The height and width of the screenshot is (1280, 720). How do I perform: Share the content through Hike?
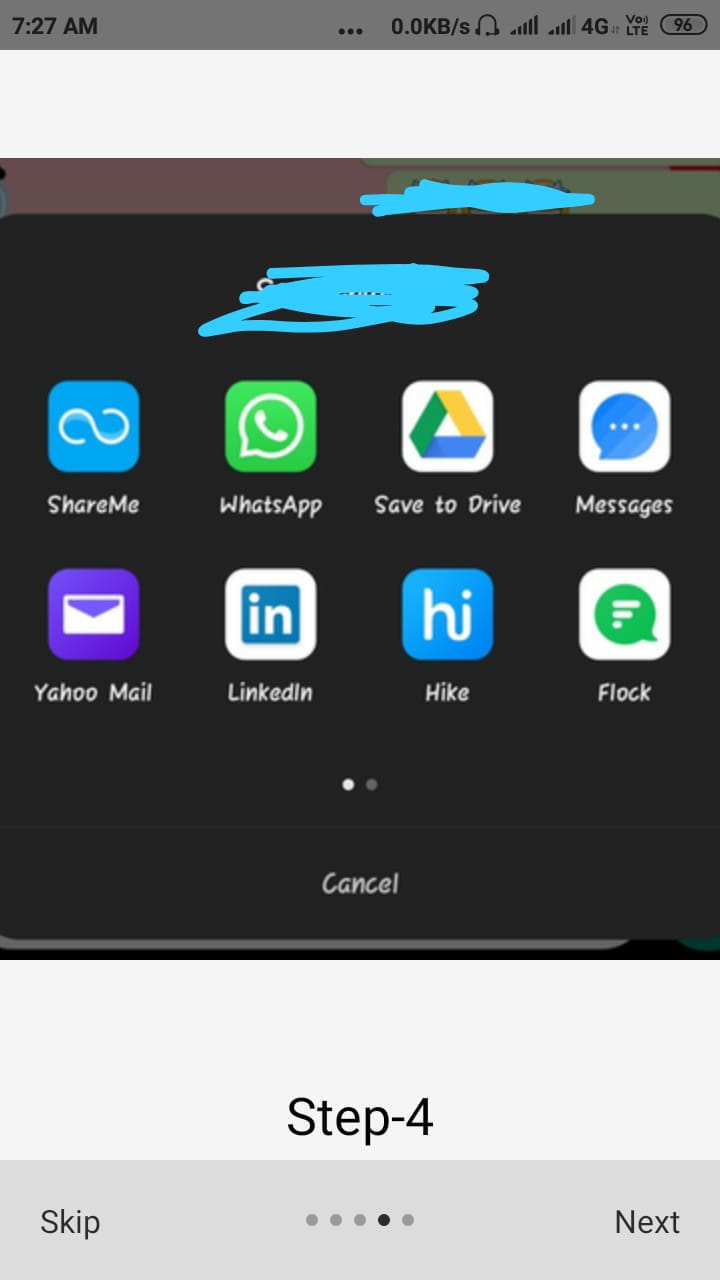click(x=447, y=613)
